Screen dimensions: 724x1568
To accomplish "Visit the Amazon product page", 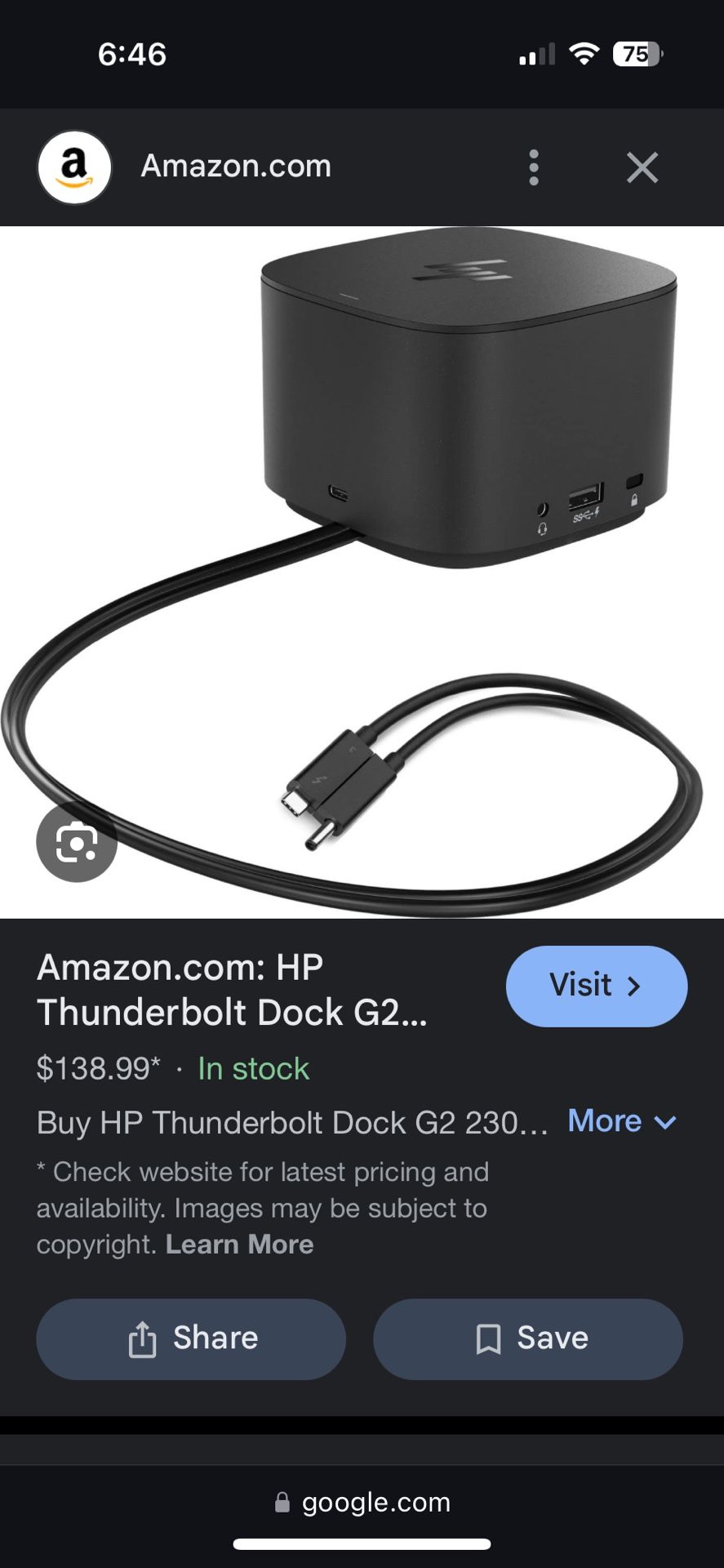I will [596, 986].
